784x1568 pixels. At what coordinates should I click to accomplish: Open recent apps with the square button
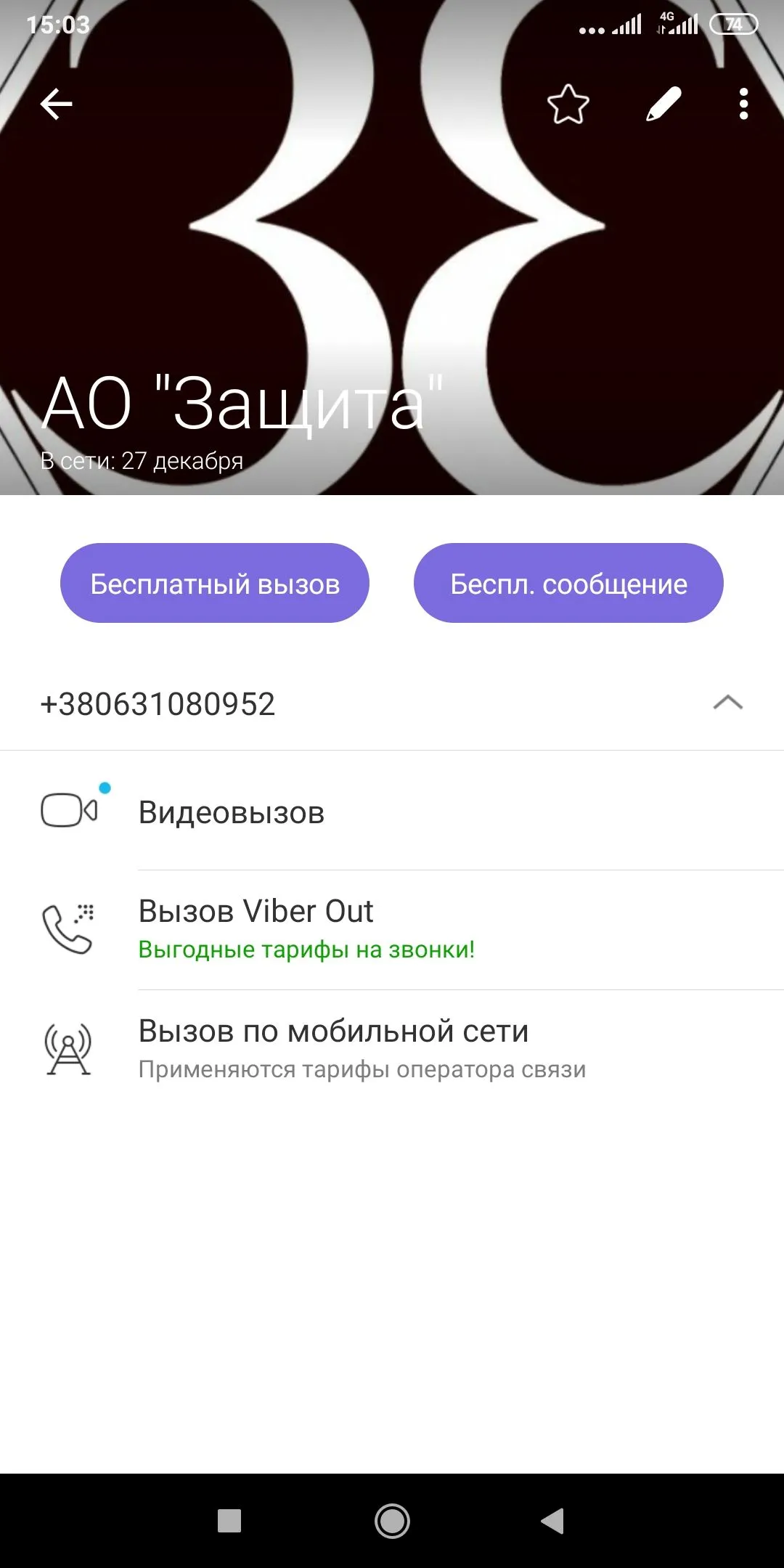pyautogui.click(x=229, y=1520)
